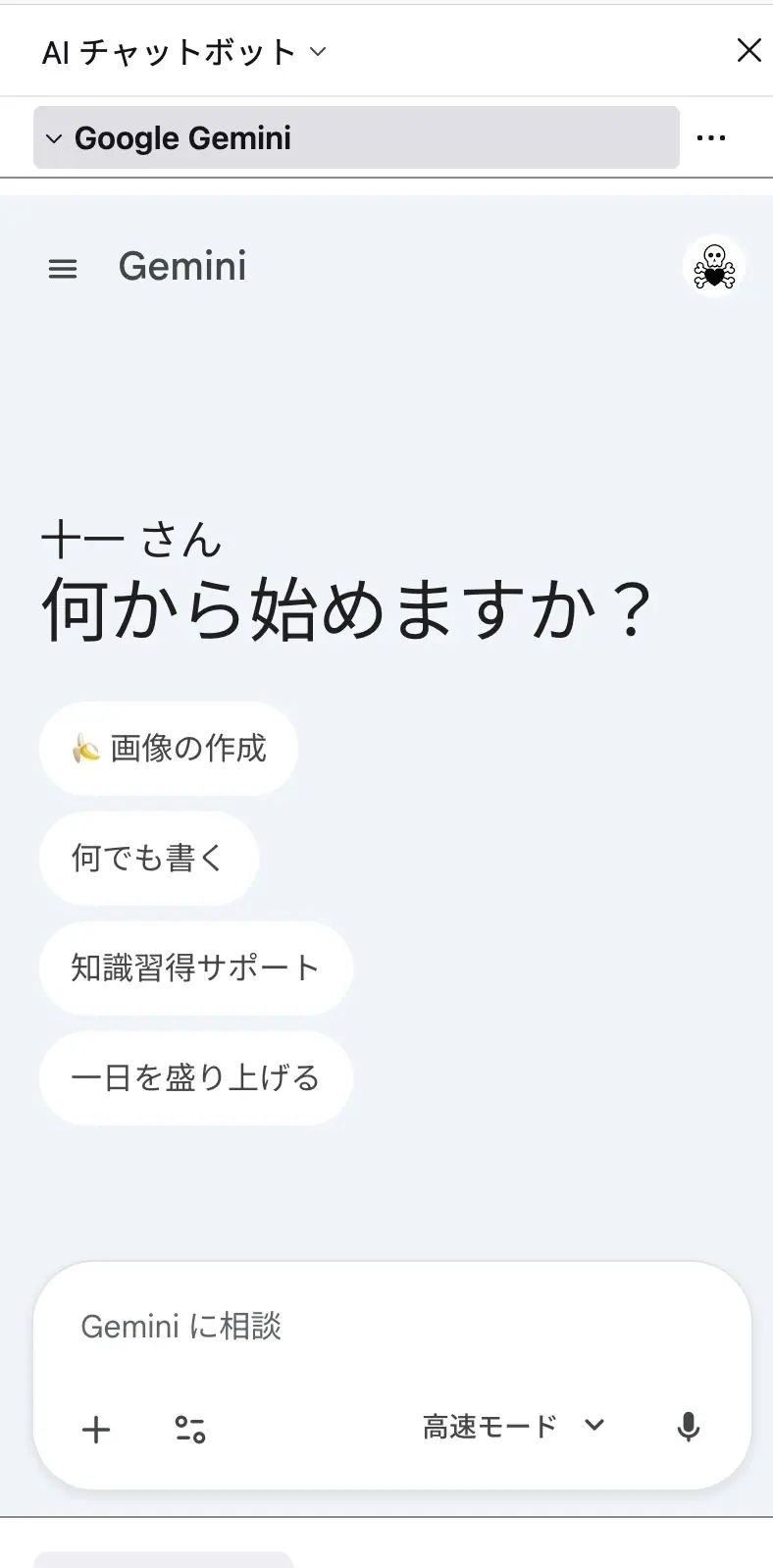
Task: Close the AI チャットボット panel
Action: (748, 51)
